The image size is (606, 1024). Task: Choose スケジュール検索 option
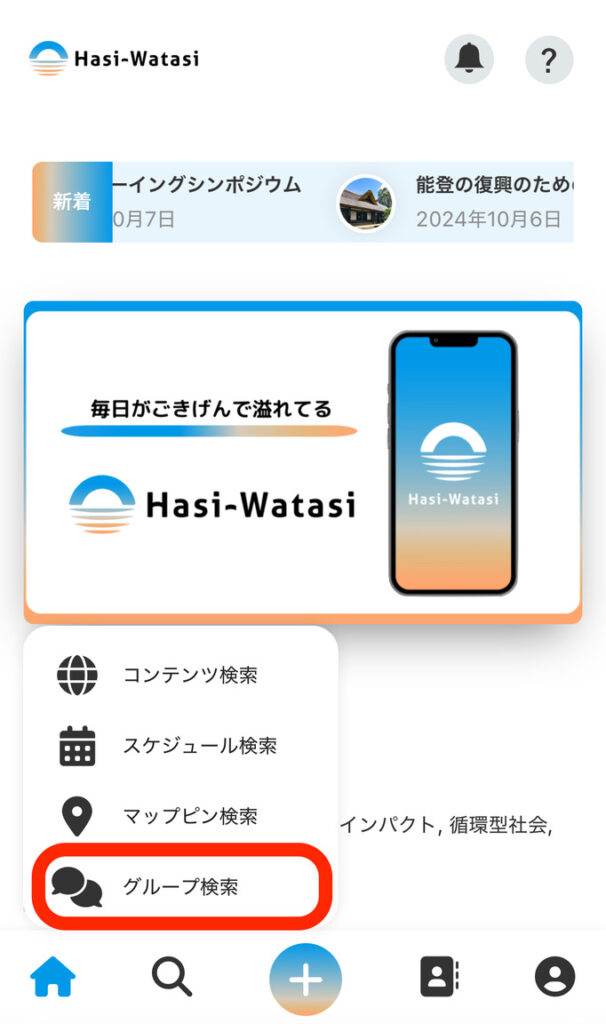[x=199, y=746]
